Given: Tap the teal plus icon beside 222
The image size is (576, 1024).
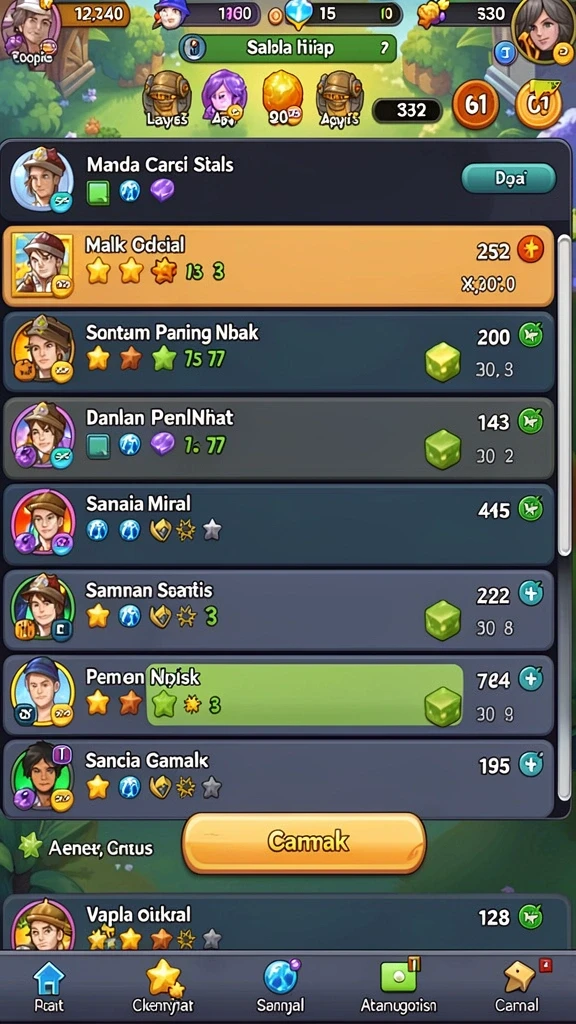Looking at the screenshot, I should click(x=531, y=594).
